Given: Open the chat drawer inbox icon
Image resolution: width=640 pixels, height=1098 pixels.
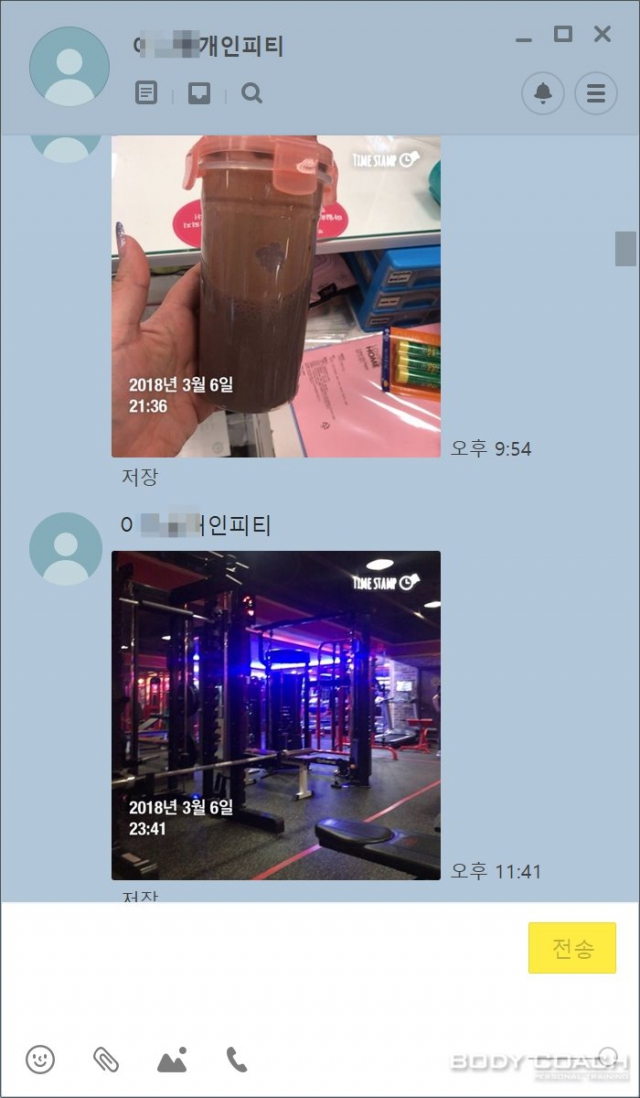Looking at the screenshot, I should (199, 94).
